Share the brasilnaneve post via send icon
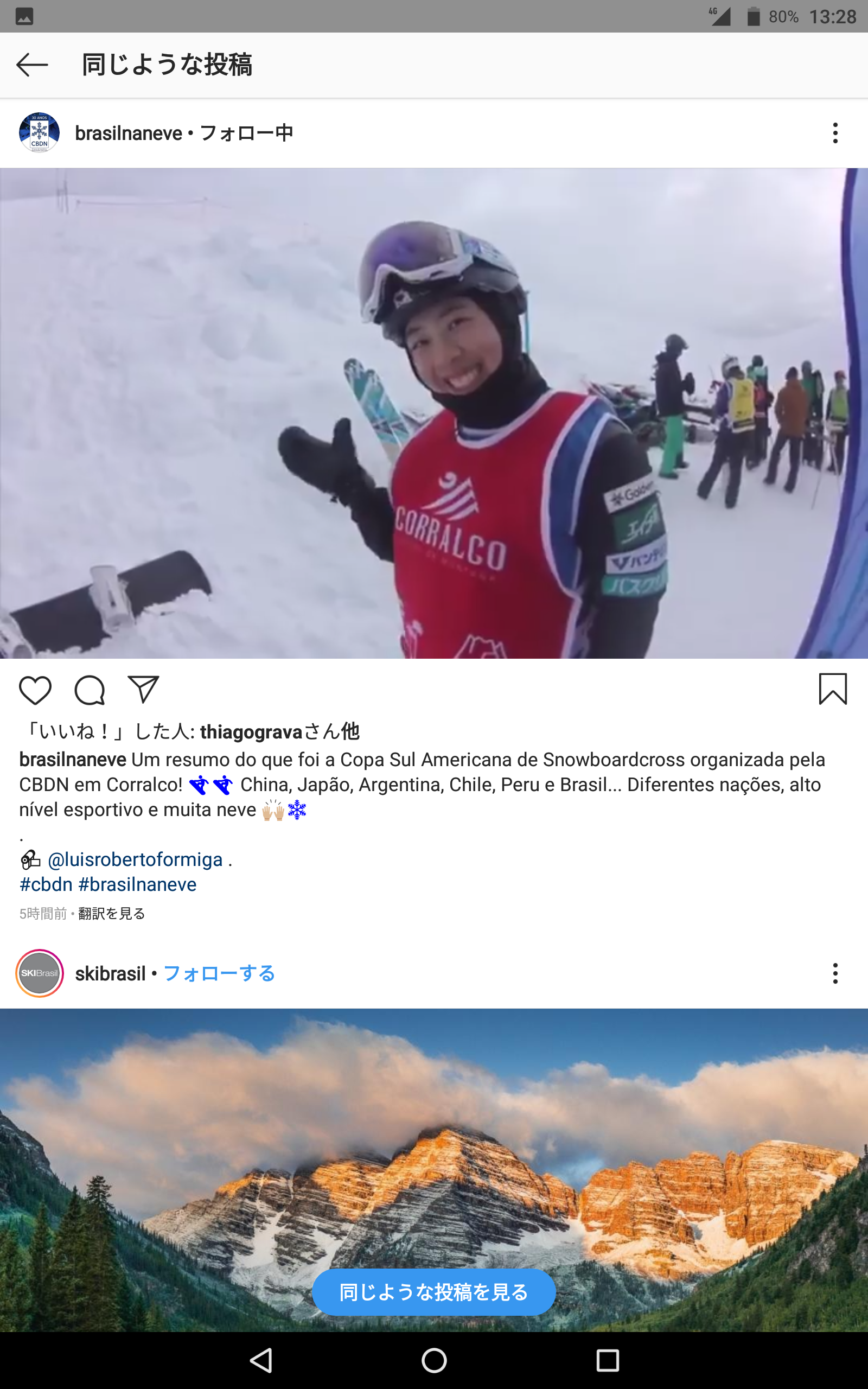This screenshot has height=1389, width=868. (x=143, y=689)
